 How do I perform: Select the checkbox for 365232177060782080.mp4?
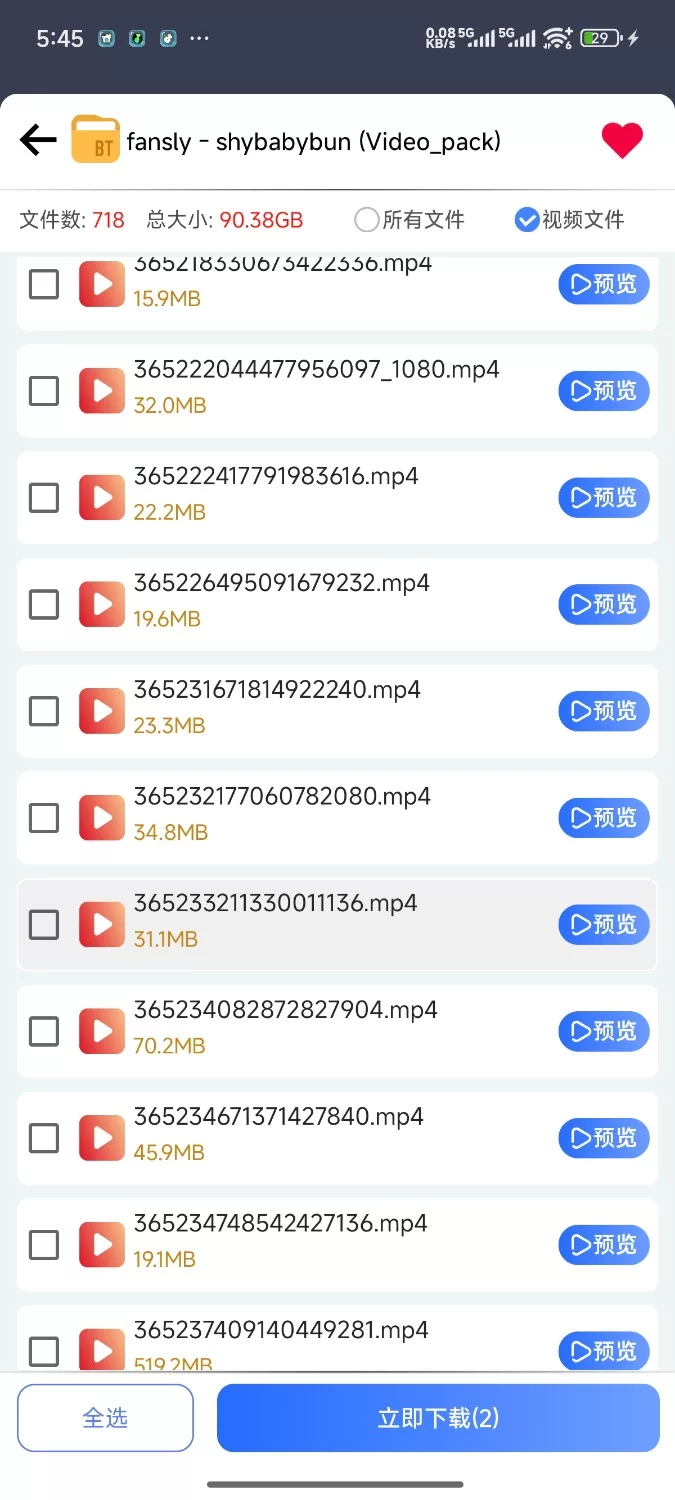[x=44, y=818]
